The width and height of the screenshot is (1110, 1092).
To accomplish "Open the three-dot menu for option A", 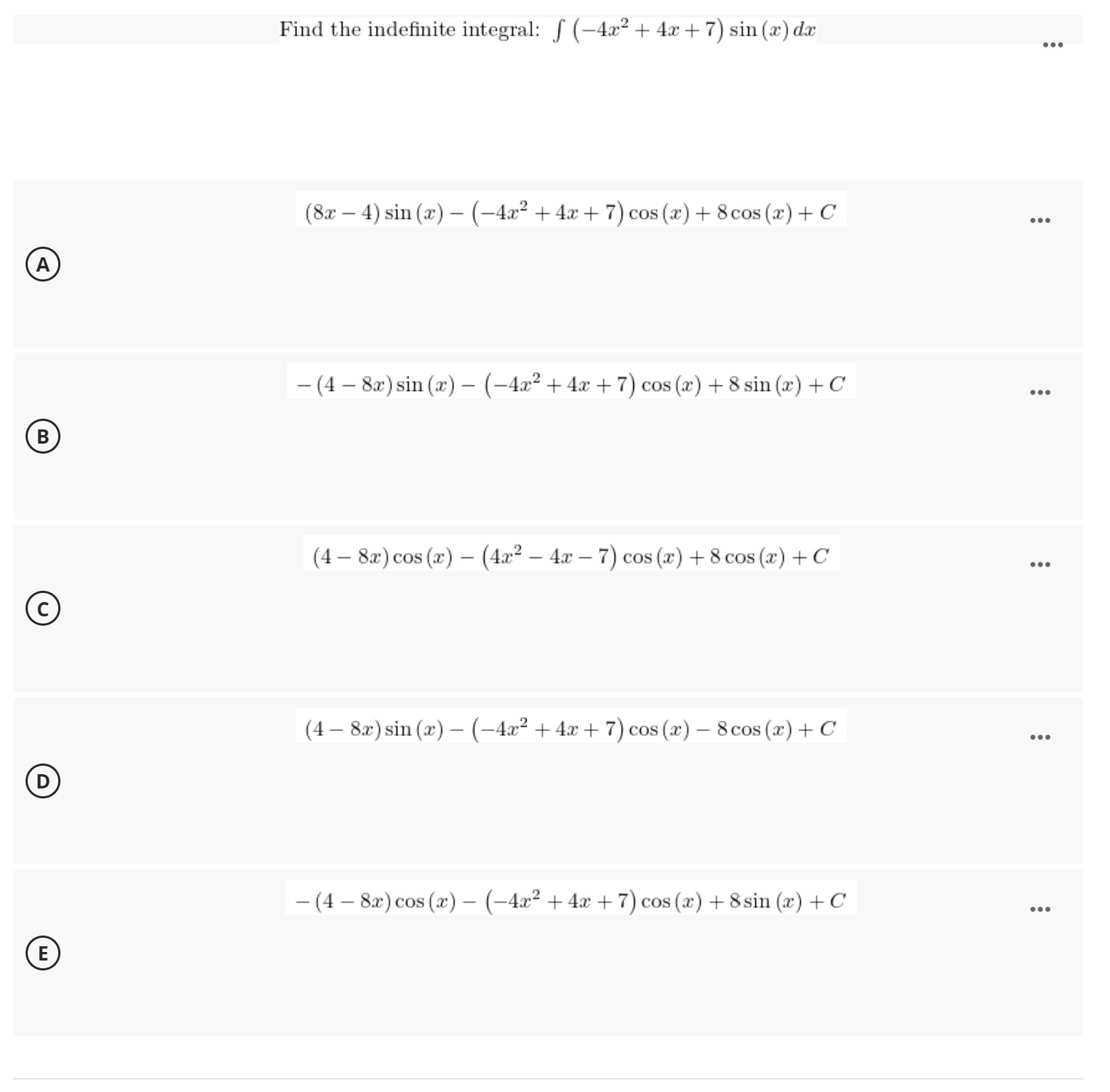I will click(x=1040, y=220).
